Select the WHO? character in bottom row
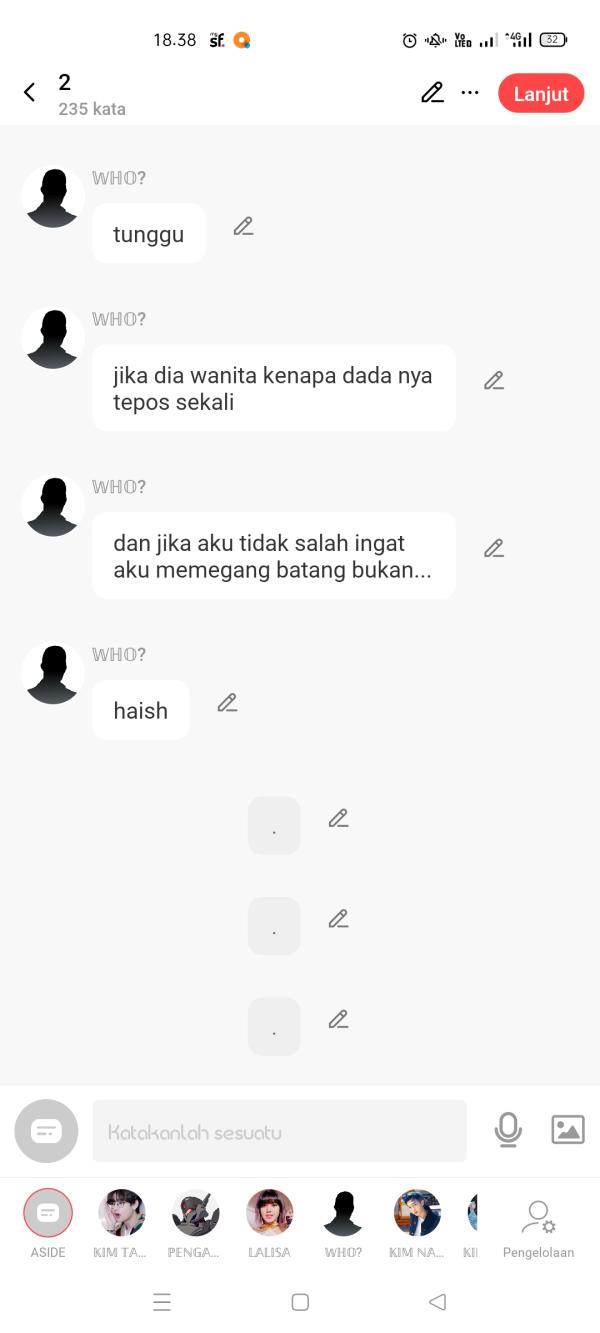 coord(343,1213)
